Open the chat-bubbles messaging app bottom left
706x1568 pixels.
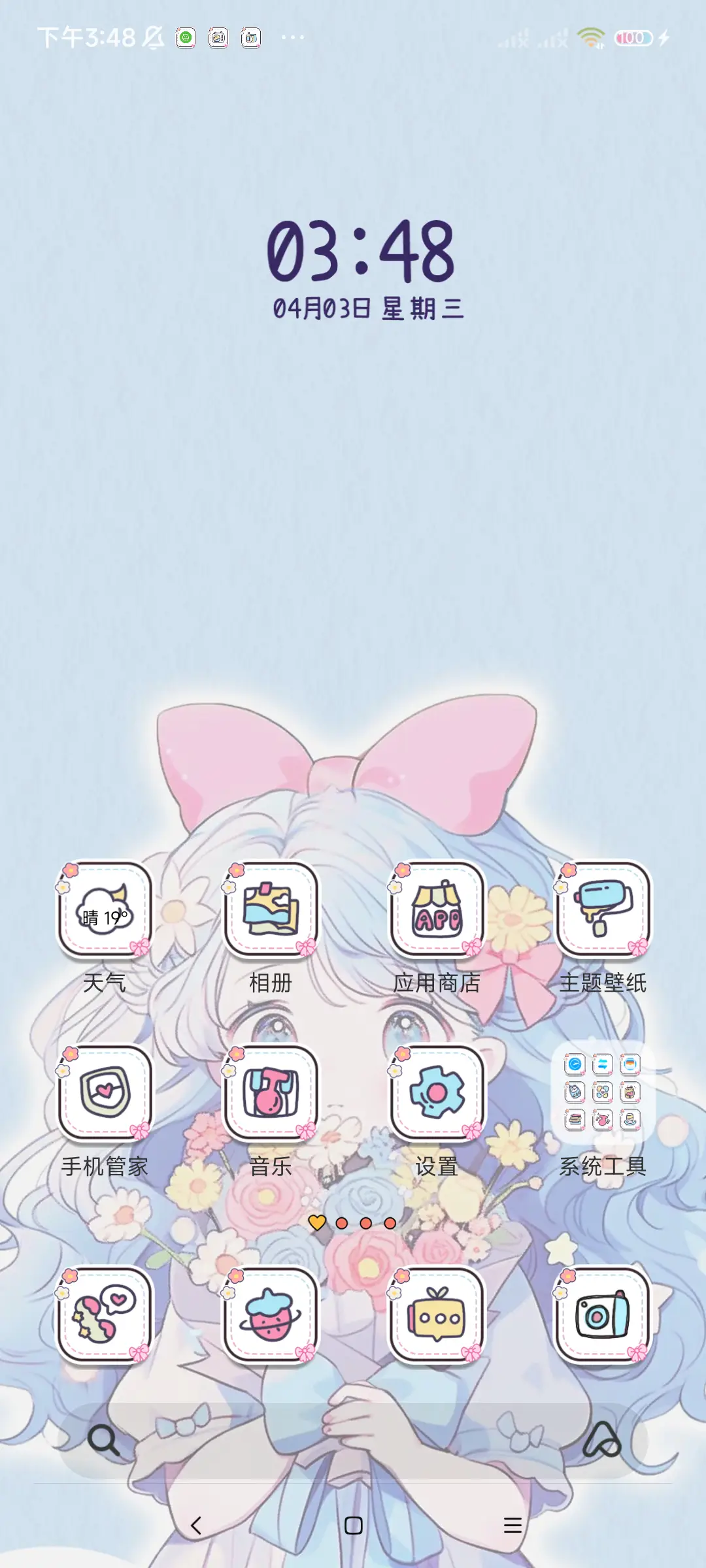pyautogui.click(x=105, y=1315)
